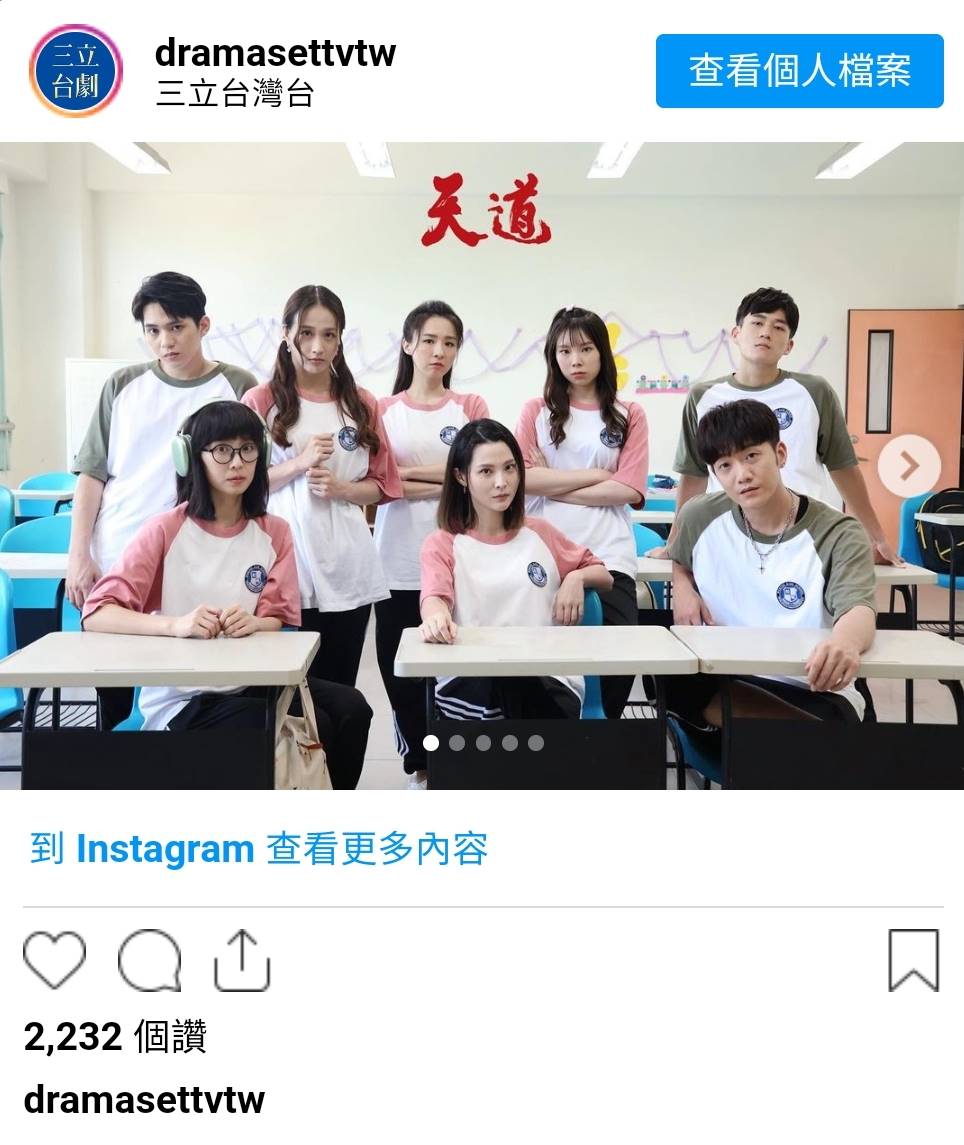Share this post
The width and height of the screenshot is (964, 1145).
[243, 960]
